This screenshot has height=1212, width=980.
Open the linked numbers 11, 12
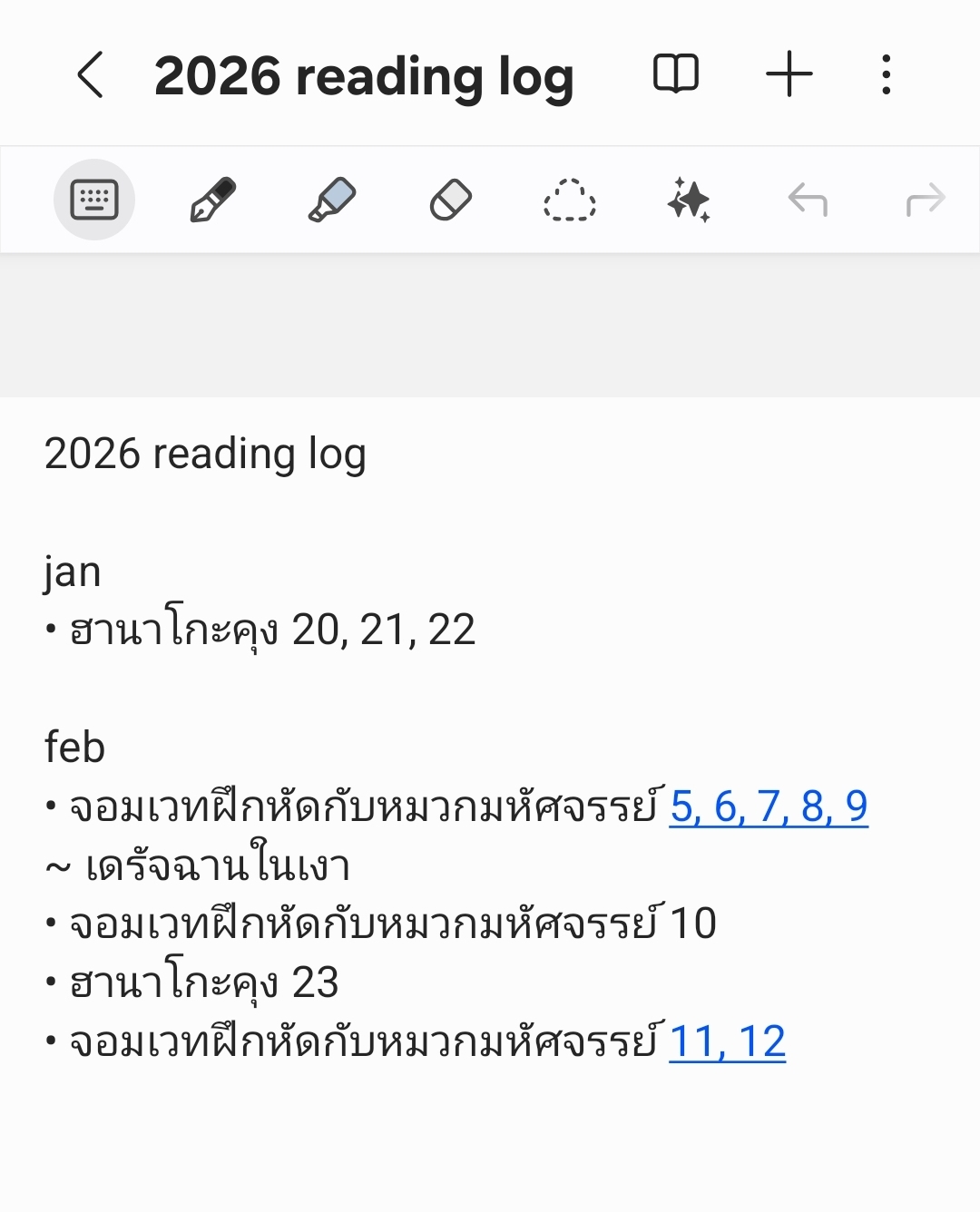tap(727, 1042)
